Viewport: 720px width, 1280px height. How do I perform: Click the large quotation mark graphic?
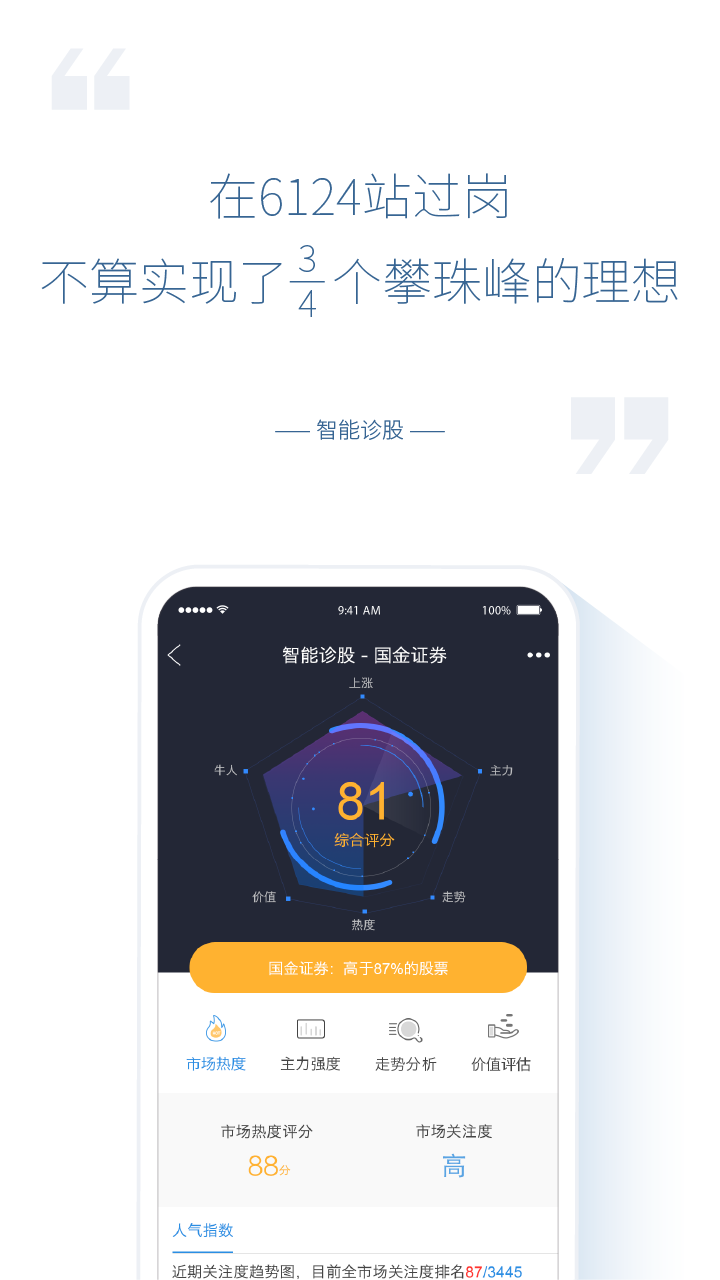tap(90, 80)
